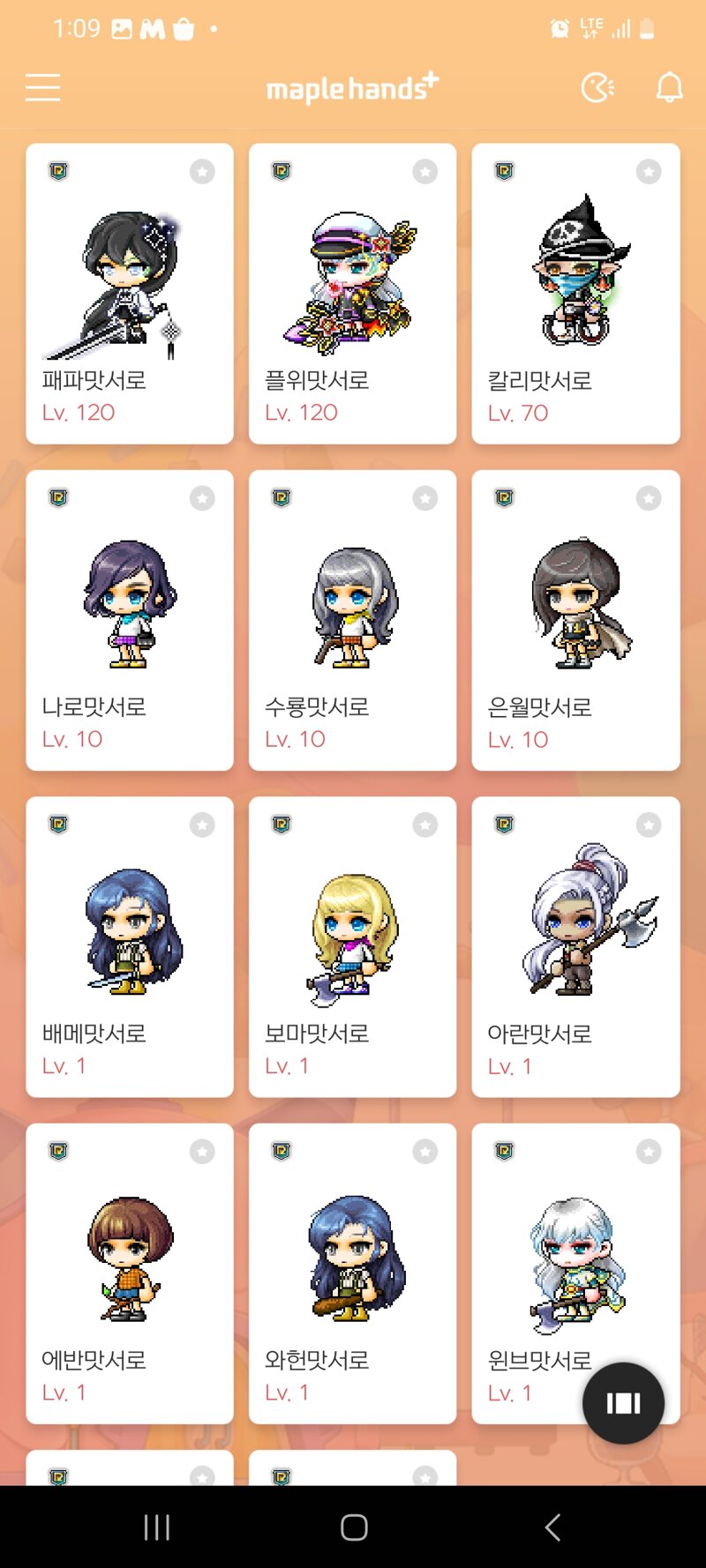View the 배메맛서로 character
Screen dimensions: 706x1568
(130, 946)
